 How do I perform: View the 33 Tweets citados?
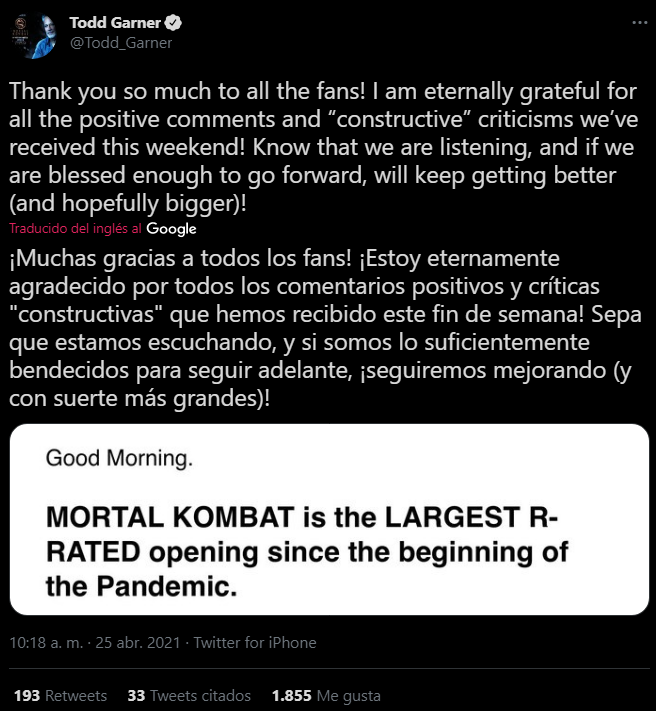[x=190, y=696]
